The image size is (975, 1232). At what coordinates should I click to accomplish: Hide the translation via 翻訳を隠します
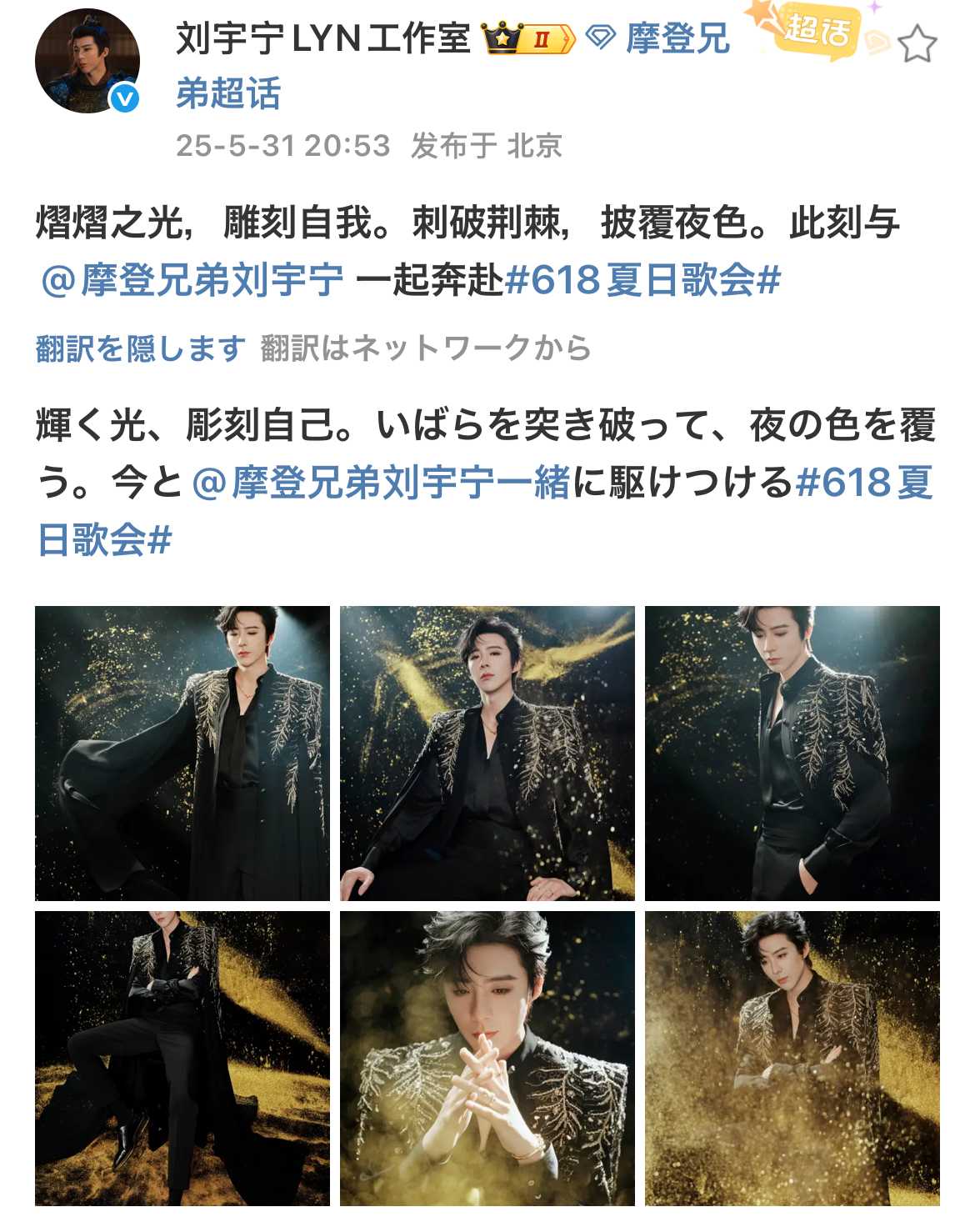141,348
